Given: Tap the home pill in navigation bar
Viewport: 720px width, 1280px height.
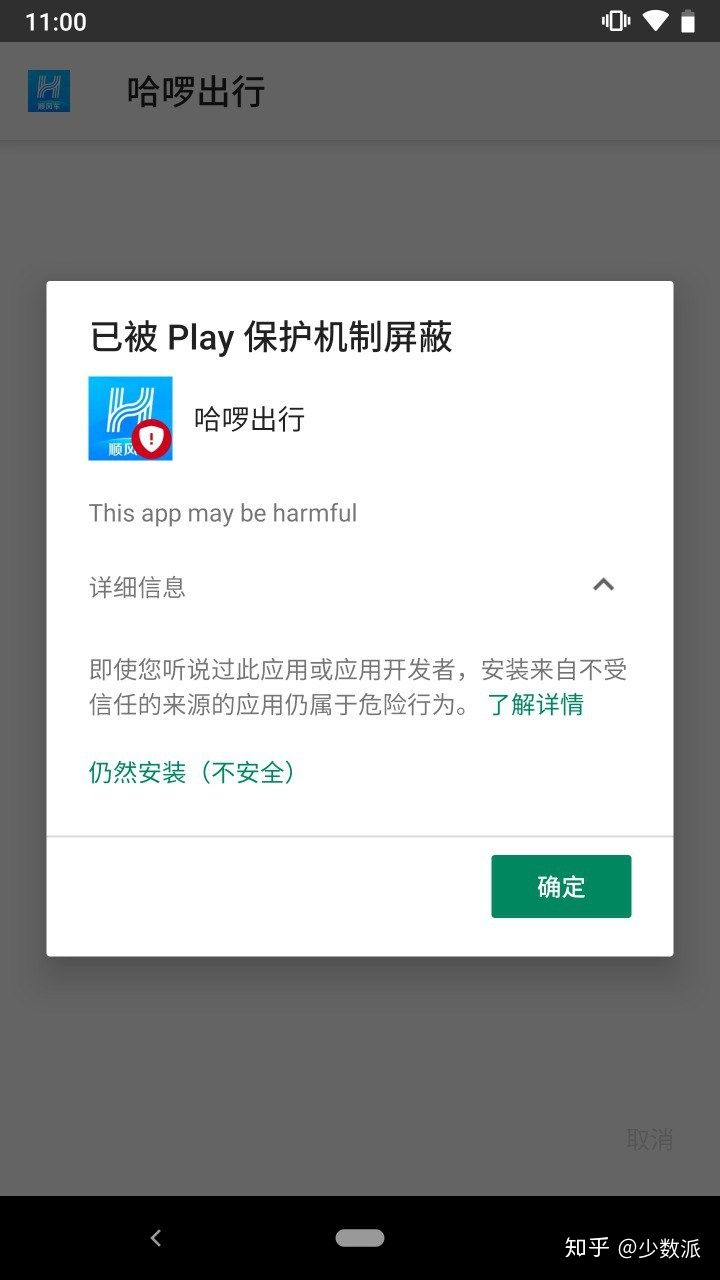Looking at the screenshot, I should [360, 1238].
